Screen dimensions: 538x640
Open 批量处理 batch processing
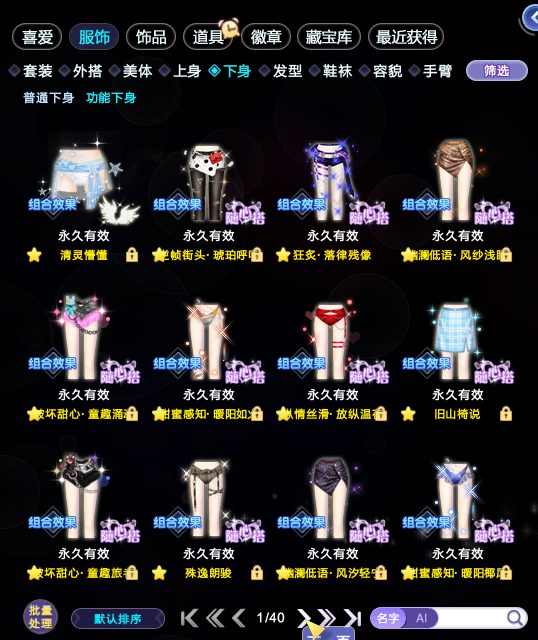coord(40,616)
